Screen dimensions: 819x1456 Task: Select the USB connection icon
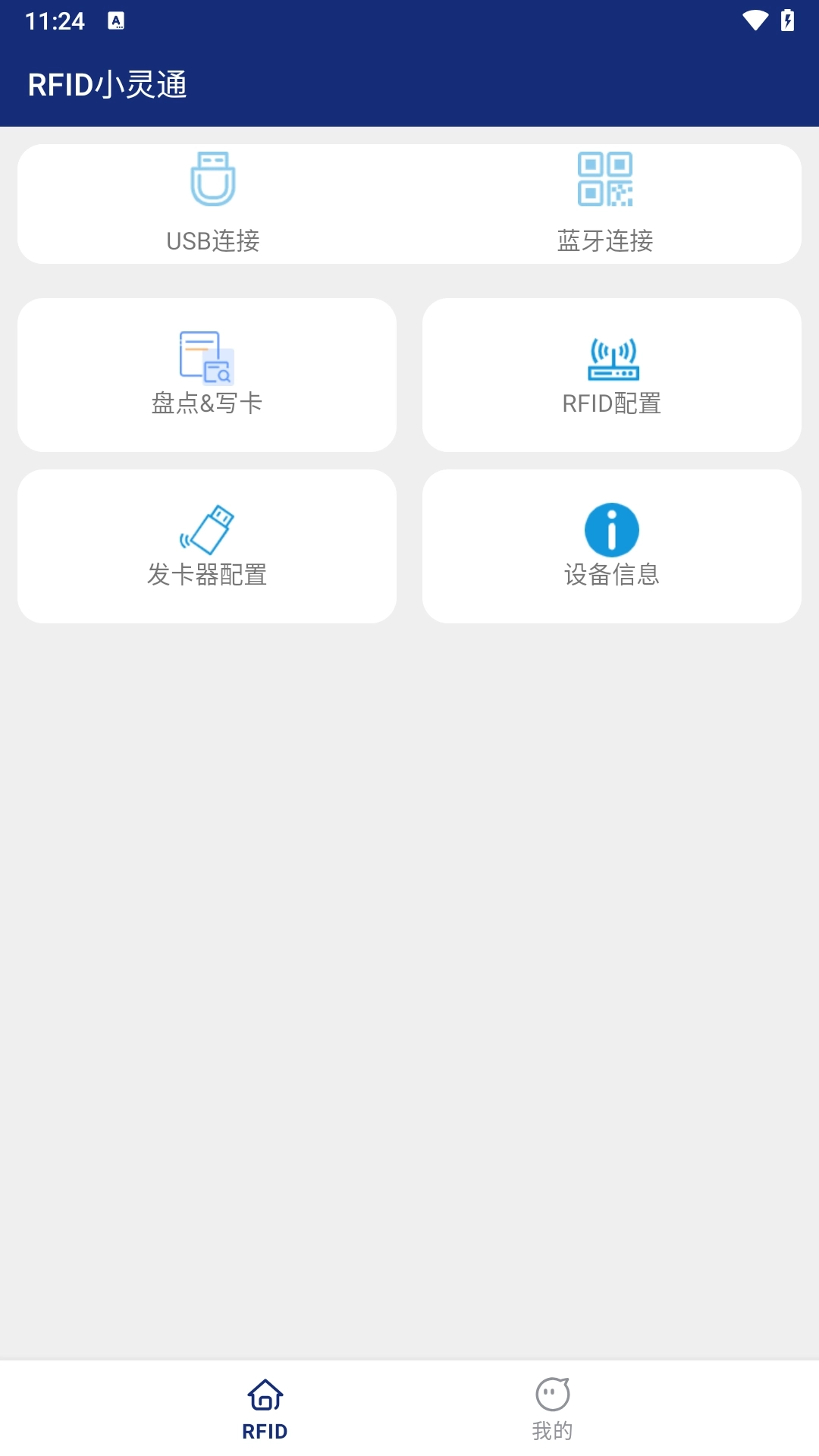pos(213,180)
